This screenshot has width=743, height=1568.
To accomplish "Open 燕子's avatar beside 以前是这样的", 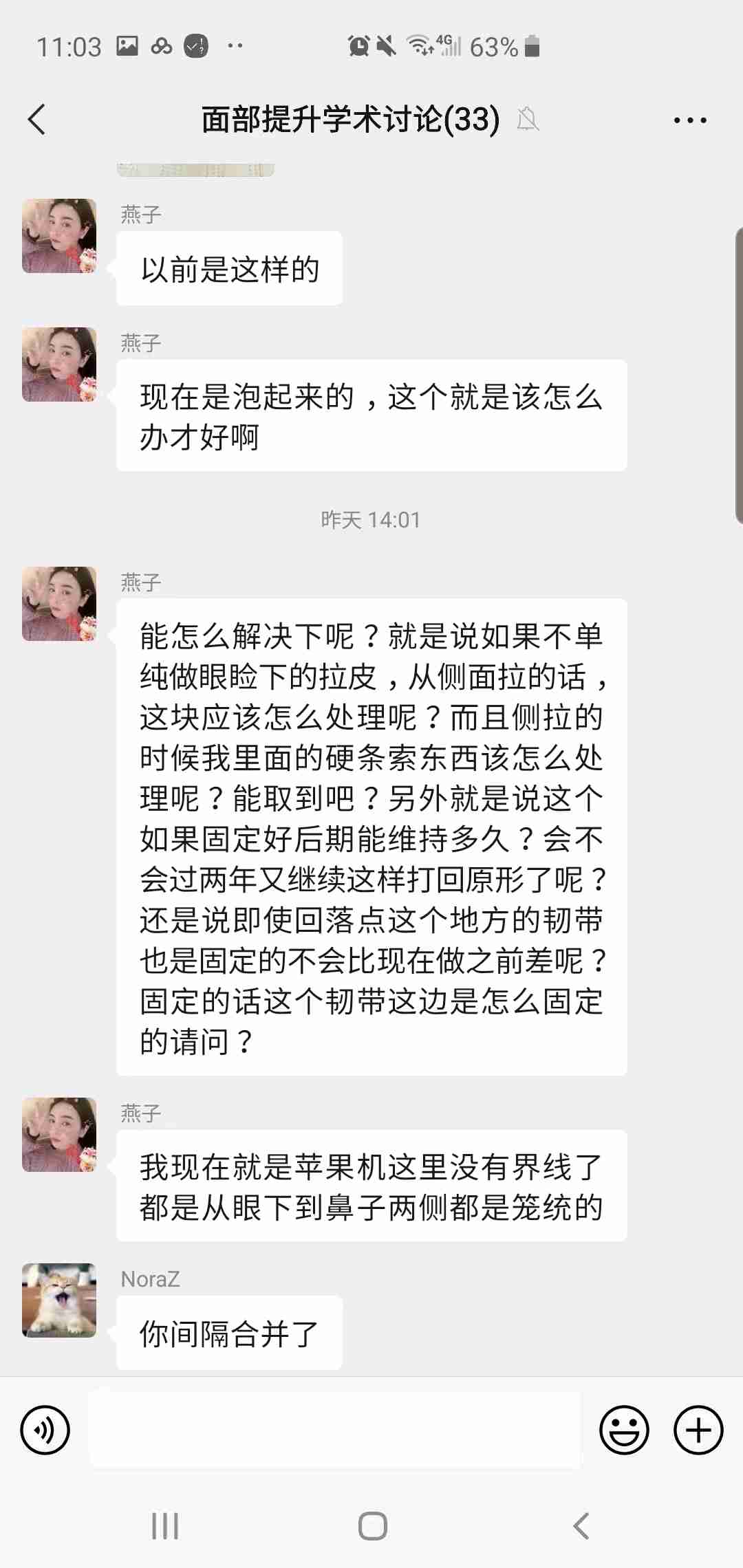I will point(59,236).
